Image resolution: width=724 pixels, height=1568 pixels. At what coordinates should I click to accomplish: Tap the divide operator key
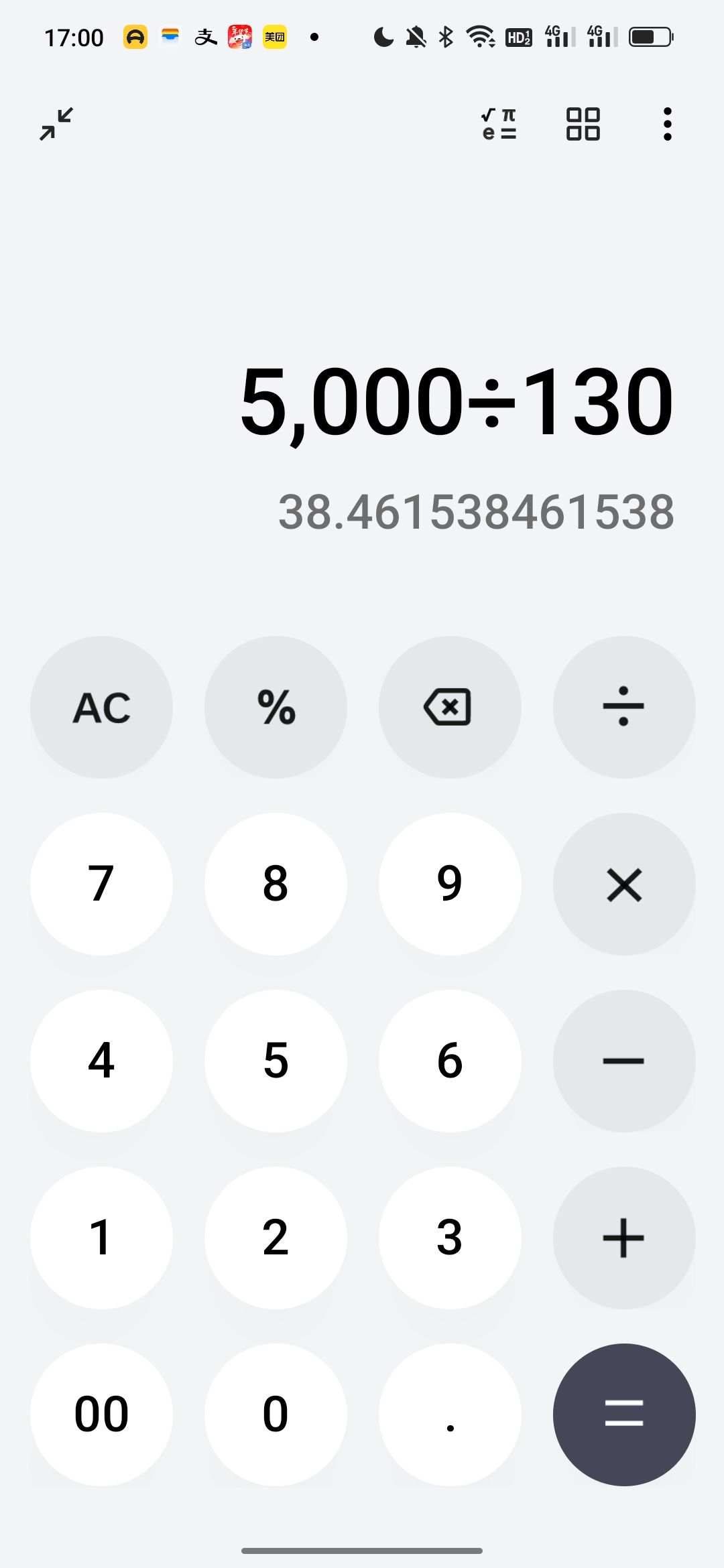623,707
